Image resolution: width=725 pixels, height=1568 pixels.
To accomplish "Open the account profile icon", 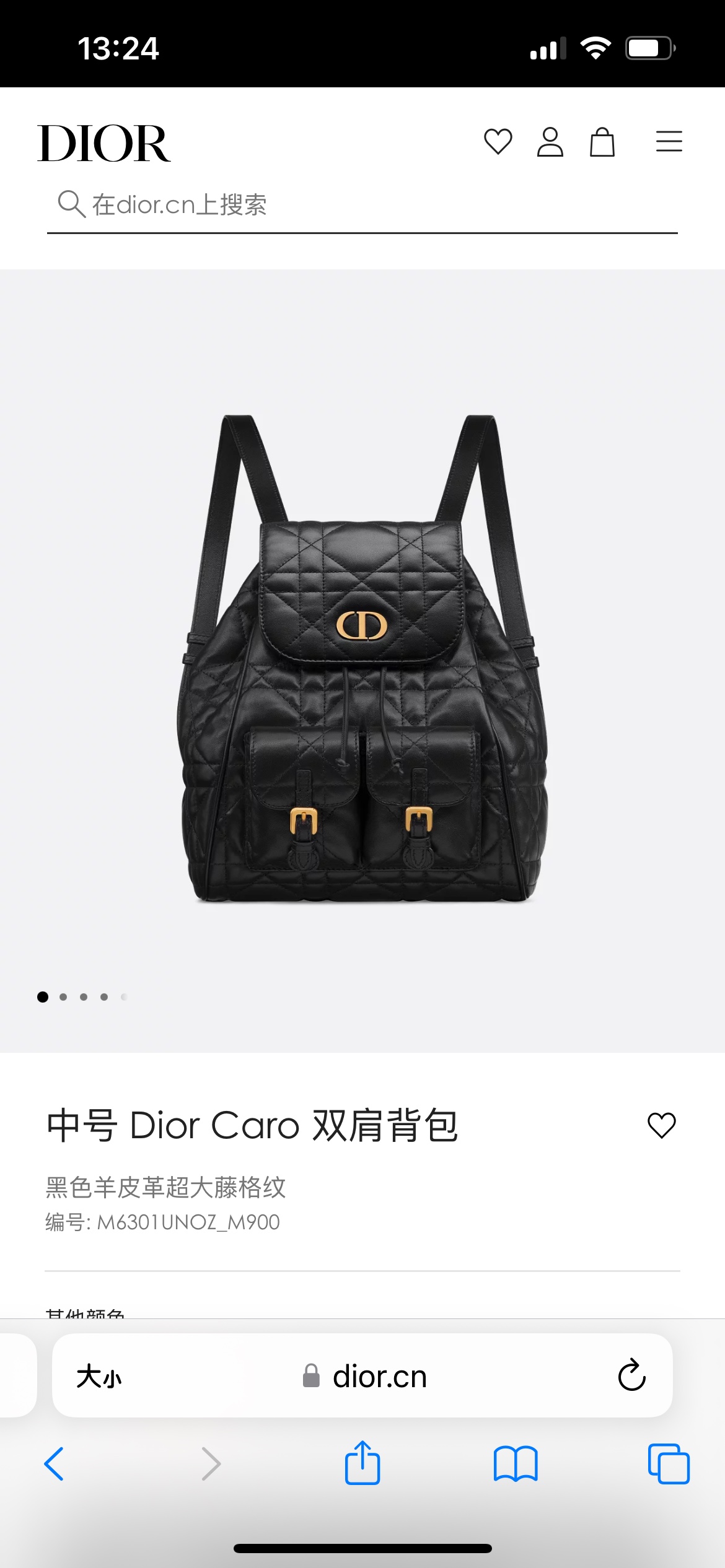I will tap(550, 142).
